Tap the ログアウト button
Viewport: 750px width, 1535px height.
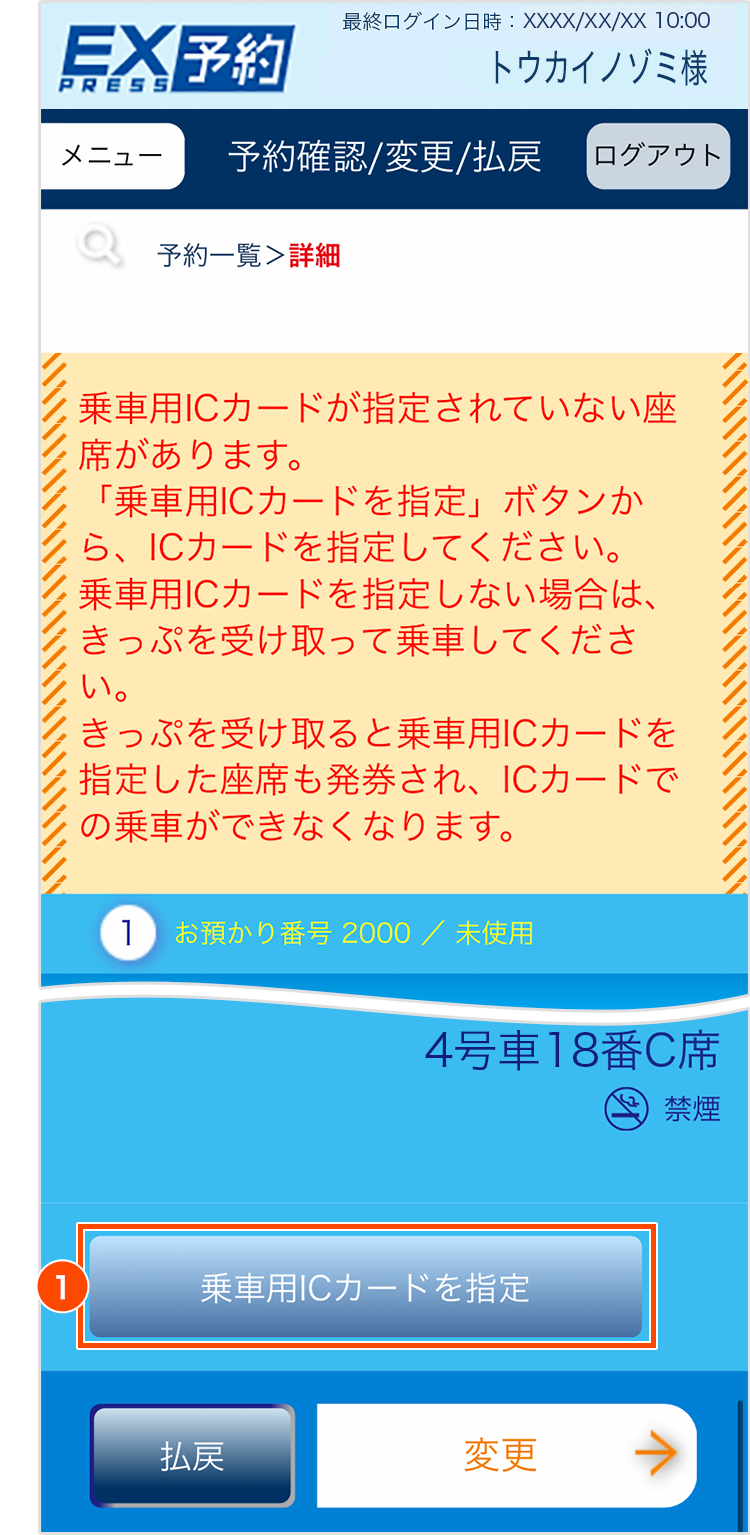(x=657, y=156)
